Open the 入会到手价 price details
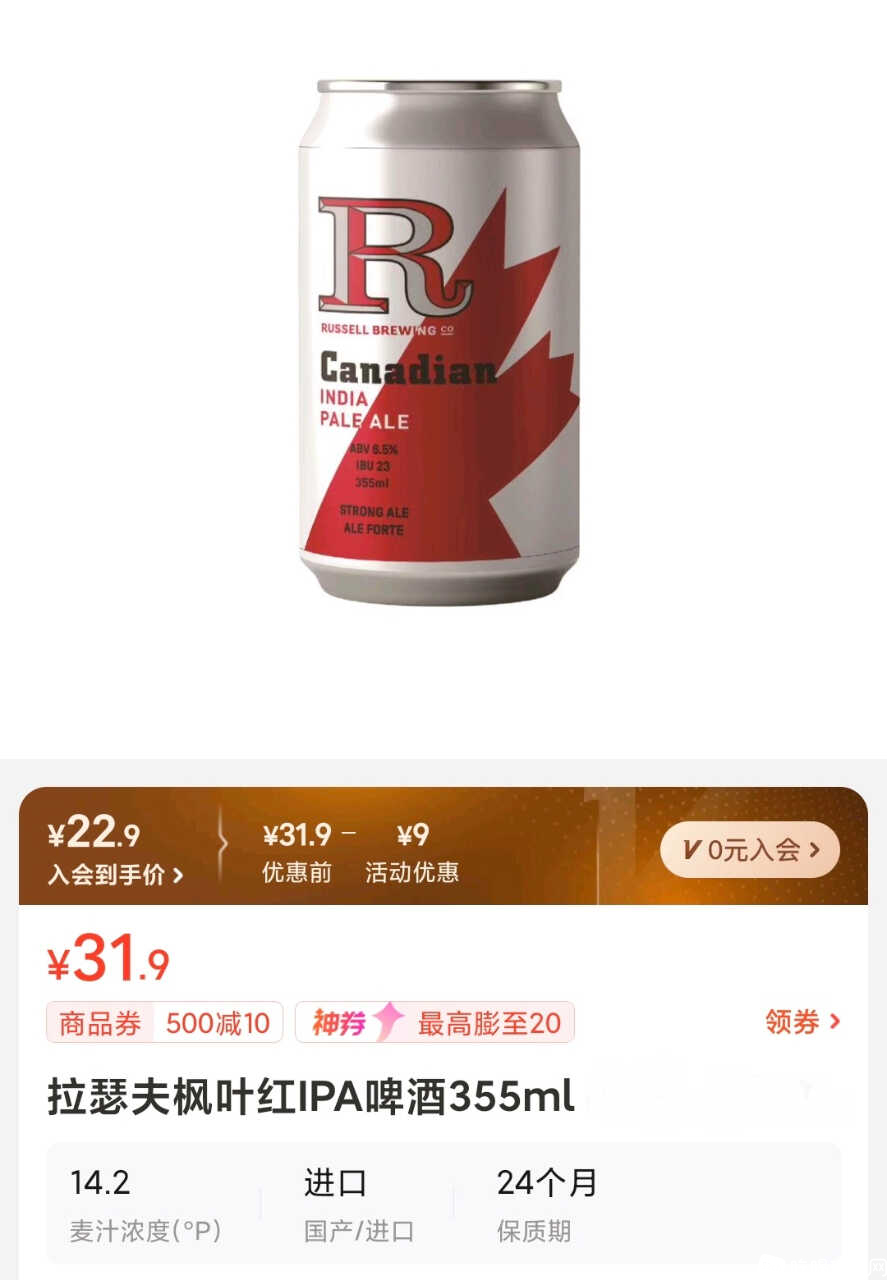Image resolution: width=887 pixels, height=1280 pixels. coord(115,874)
